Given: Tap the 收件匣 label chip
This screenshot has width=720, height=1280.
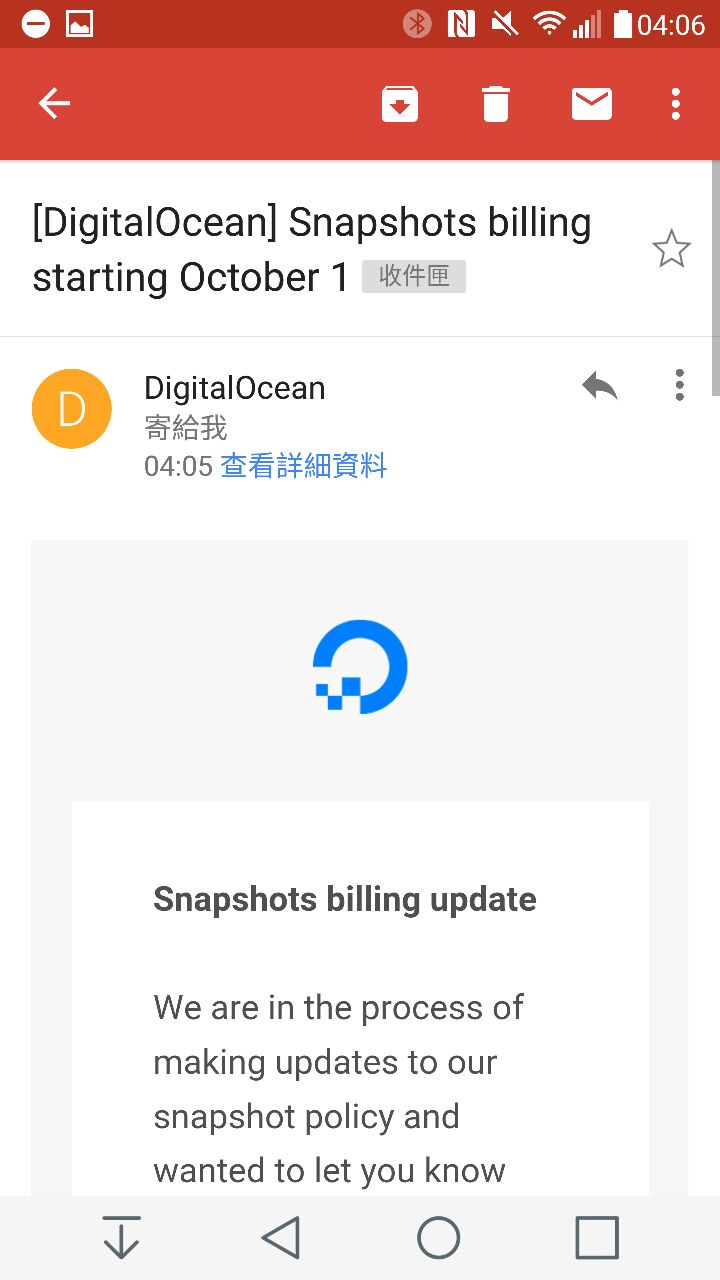Looking at the screenshot, I should click(x=414, y=277).
